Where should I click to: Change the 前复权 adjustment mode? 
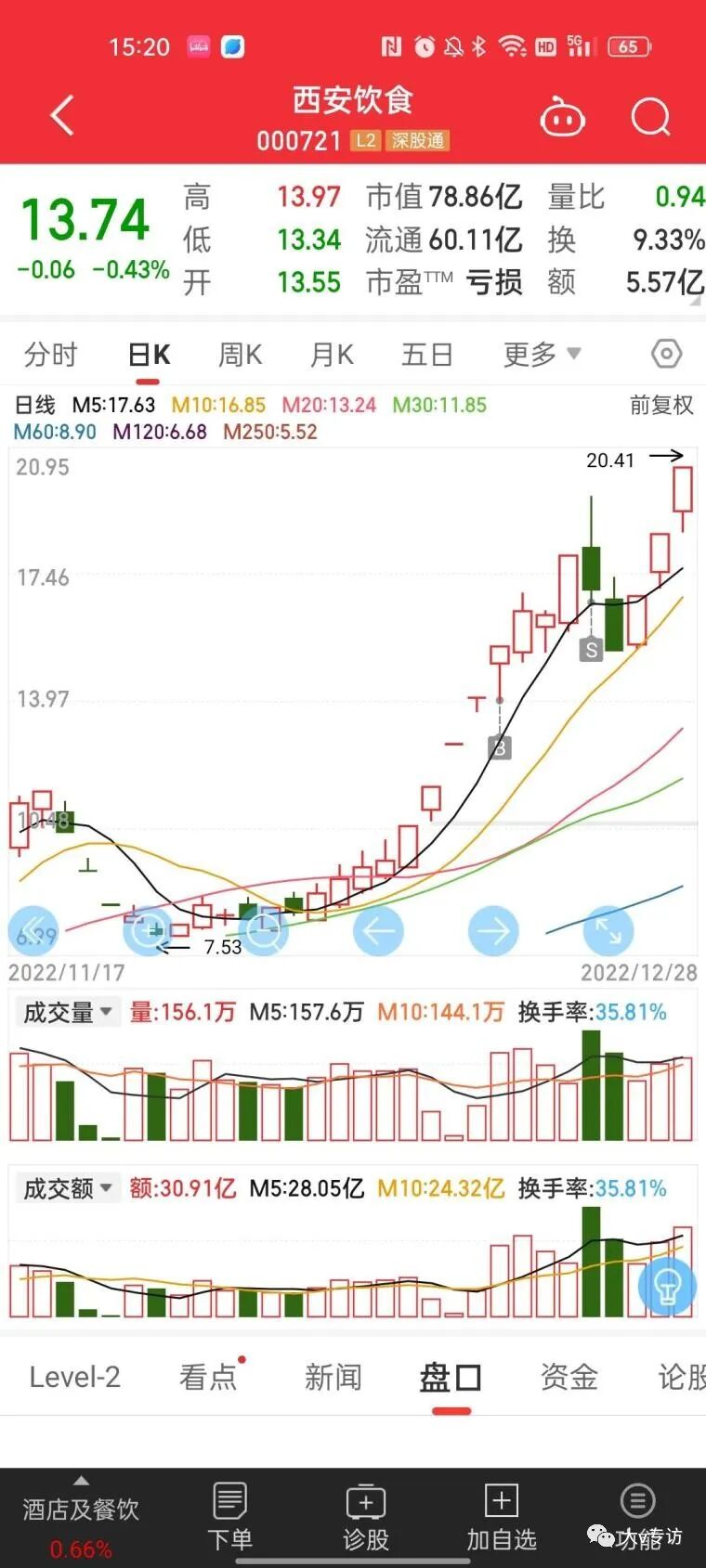[660, 406]
